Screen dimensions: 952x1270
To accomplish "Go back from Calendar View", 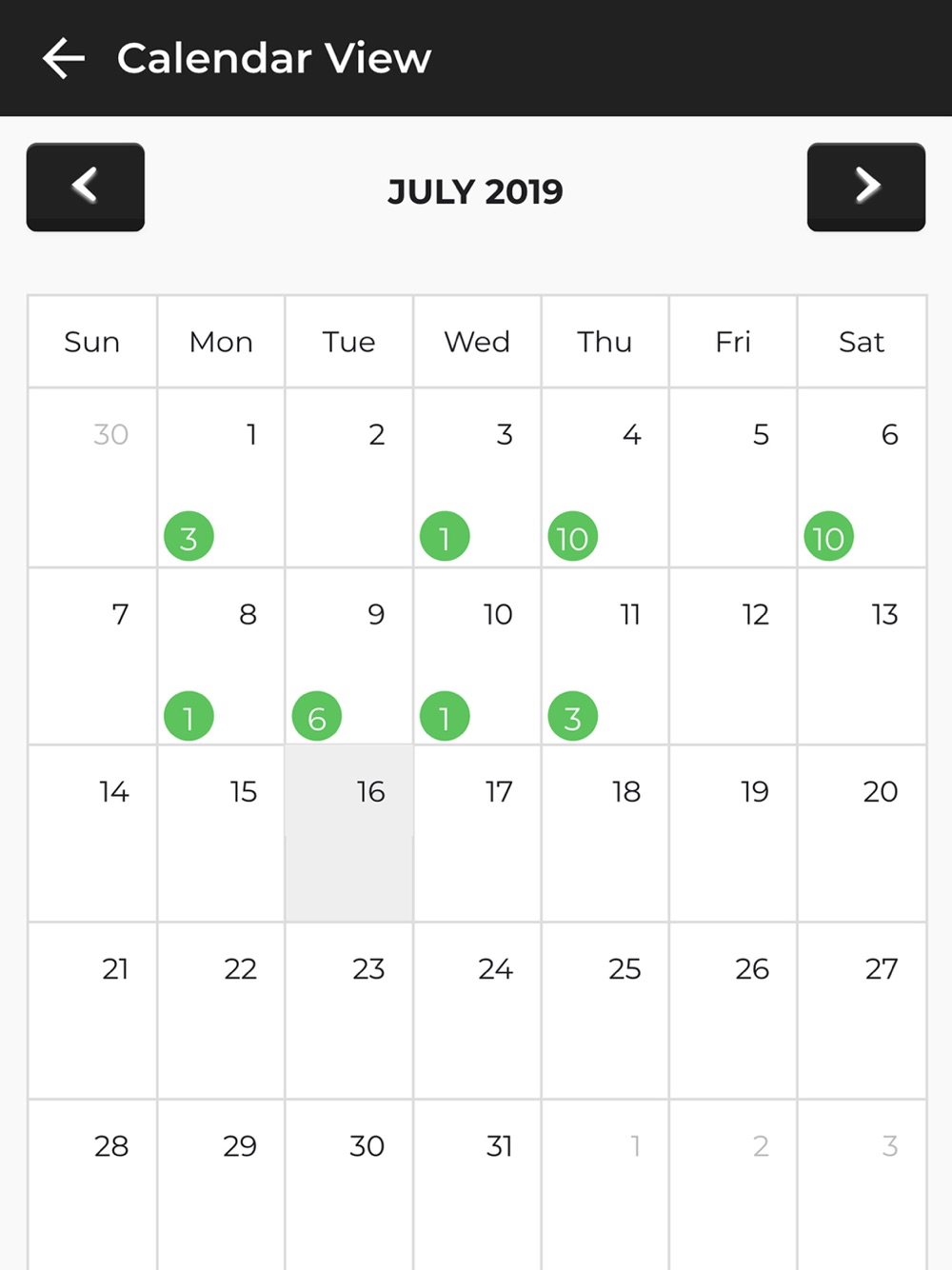I will click(64, 58).
